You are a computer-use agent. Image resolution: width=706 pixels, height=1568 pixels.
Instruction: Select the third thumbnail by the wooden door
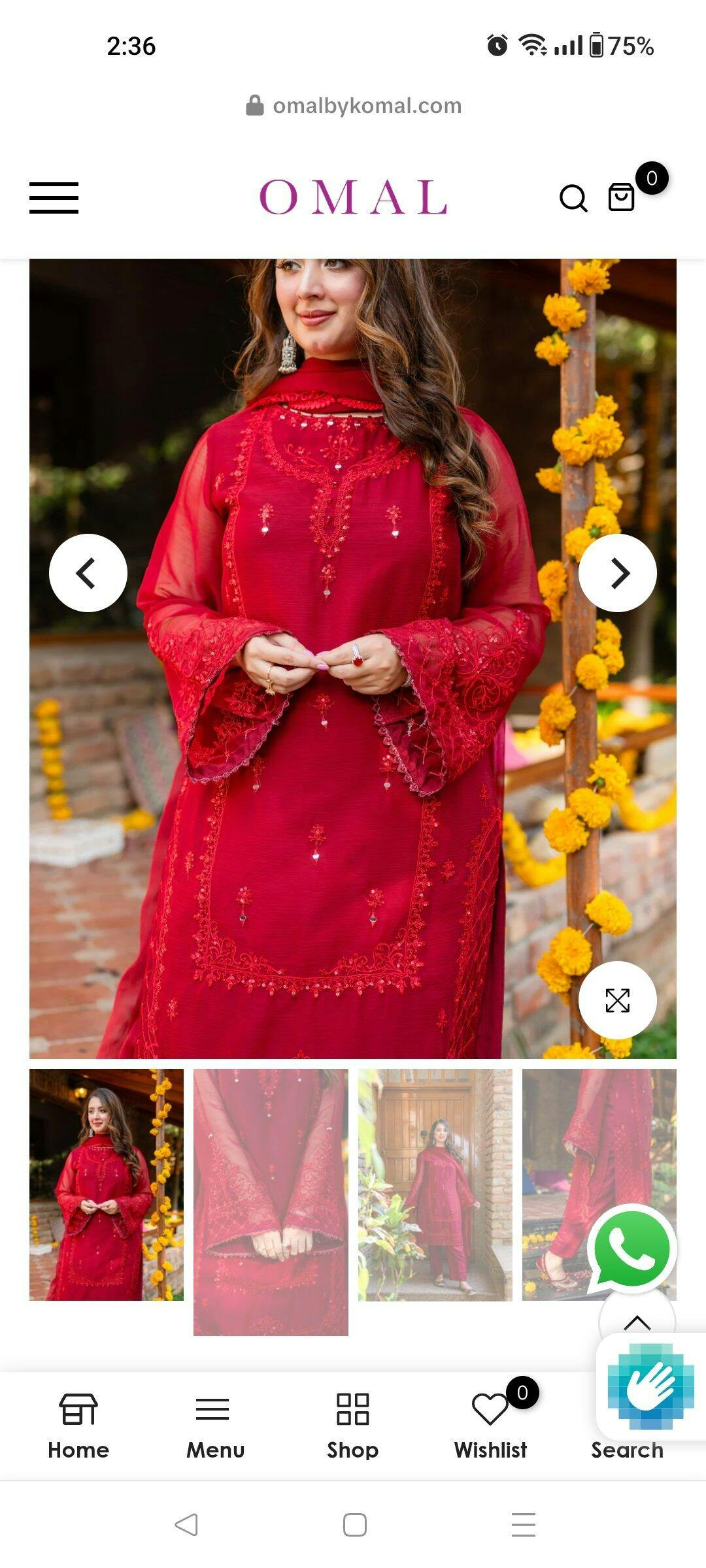point(435,1184)
